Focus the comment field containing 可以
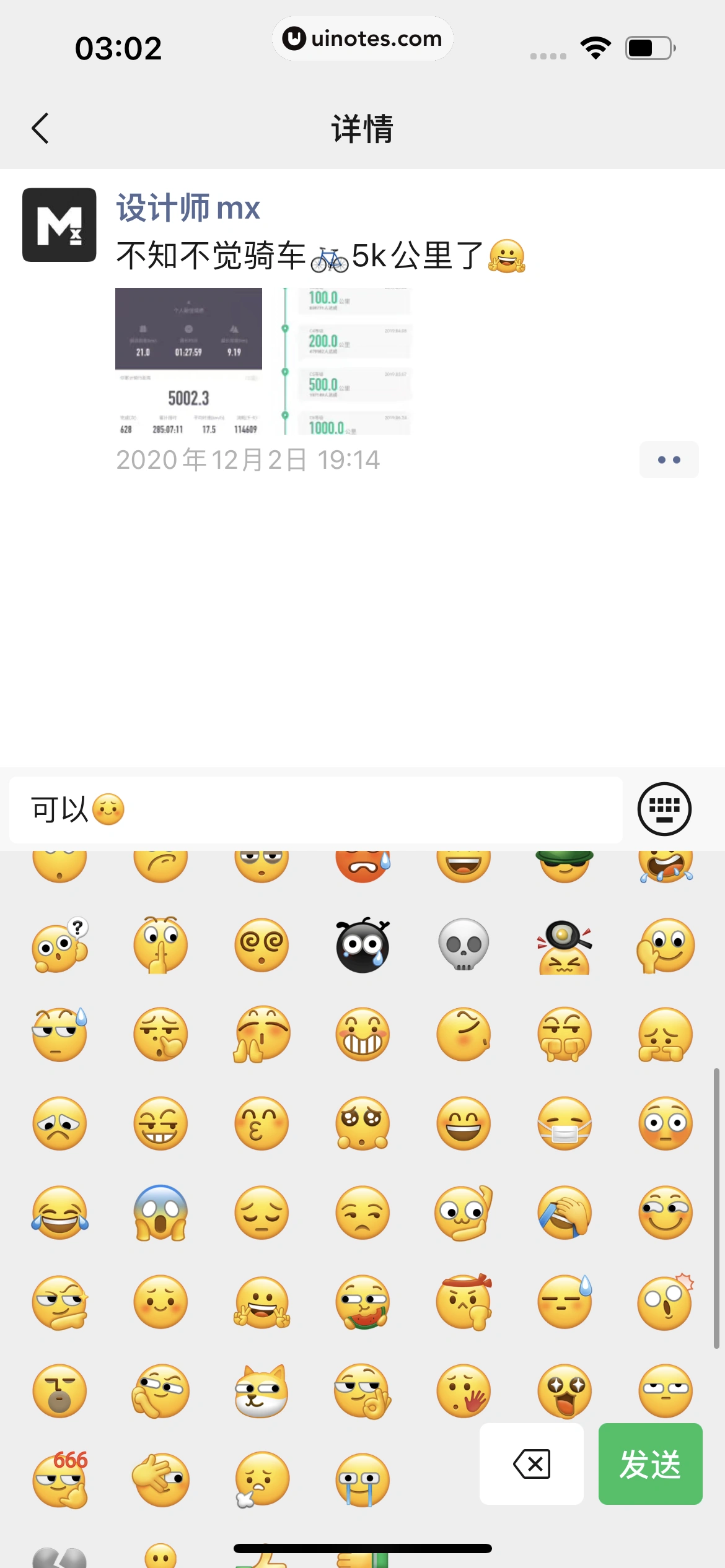Viewport: 725px width, 1568px height. 316,809
